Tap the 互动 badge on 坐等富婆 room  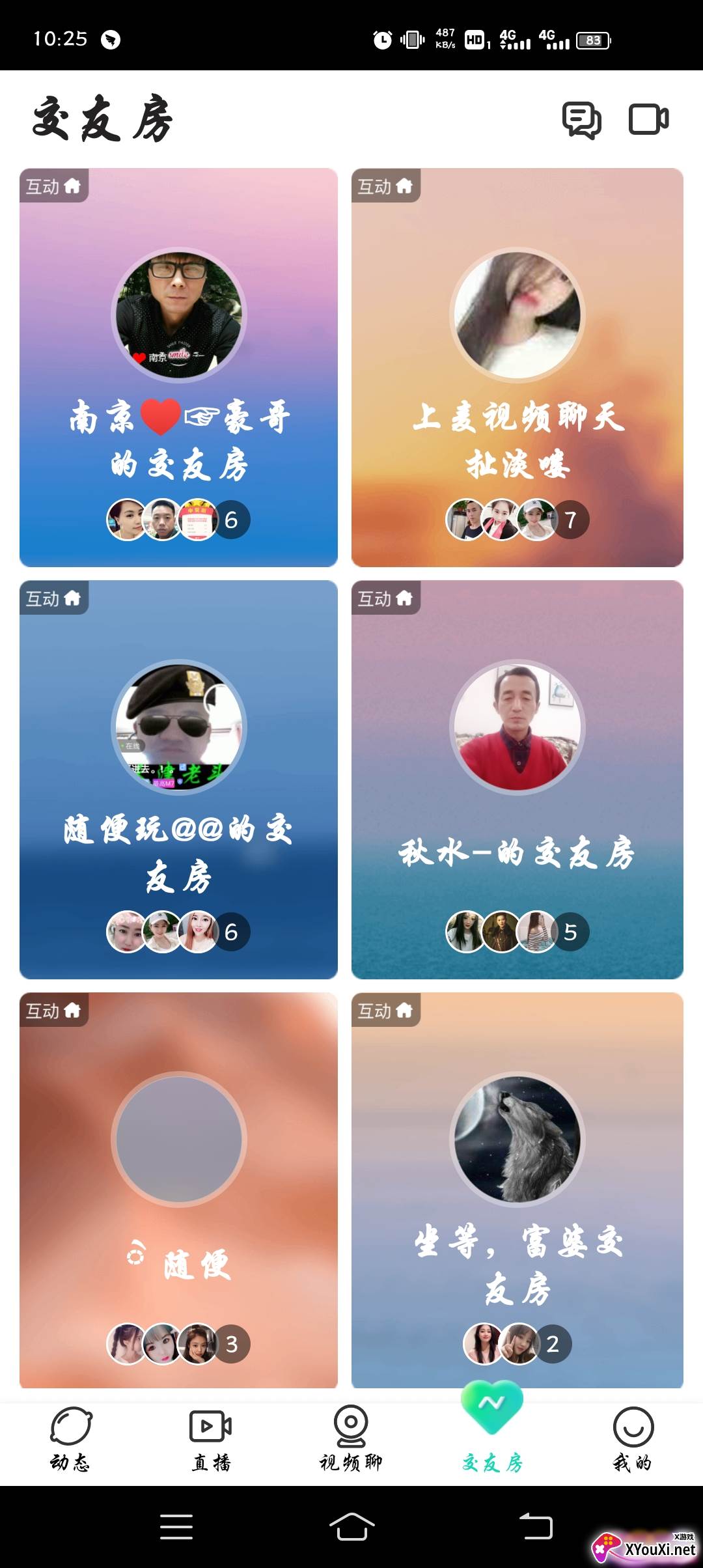(385, 1011)
